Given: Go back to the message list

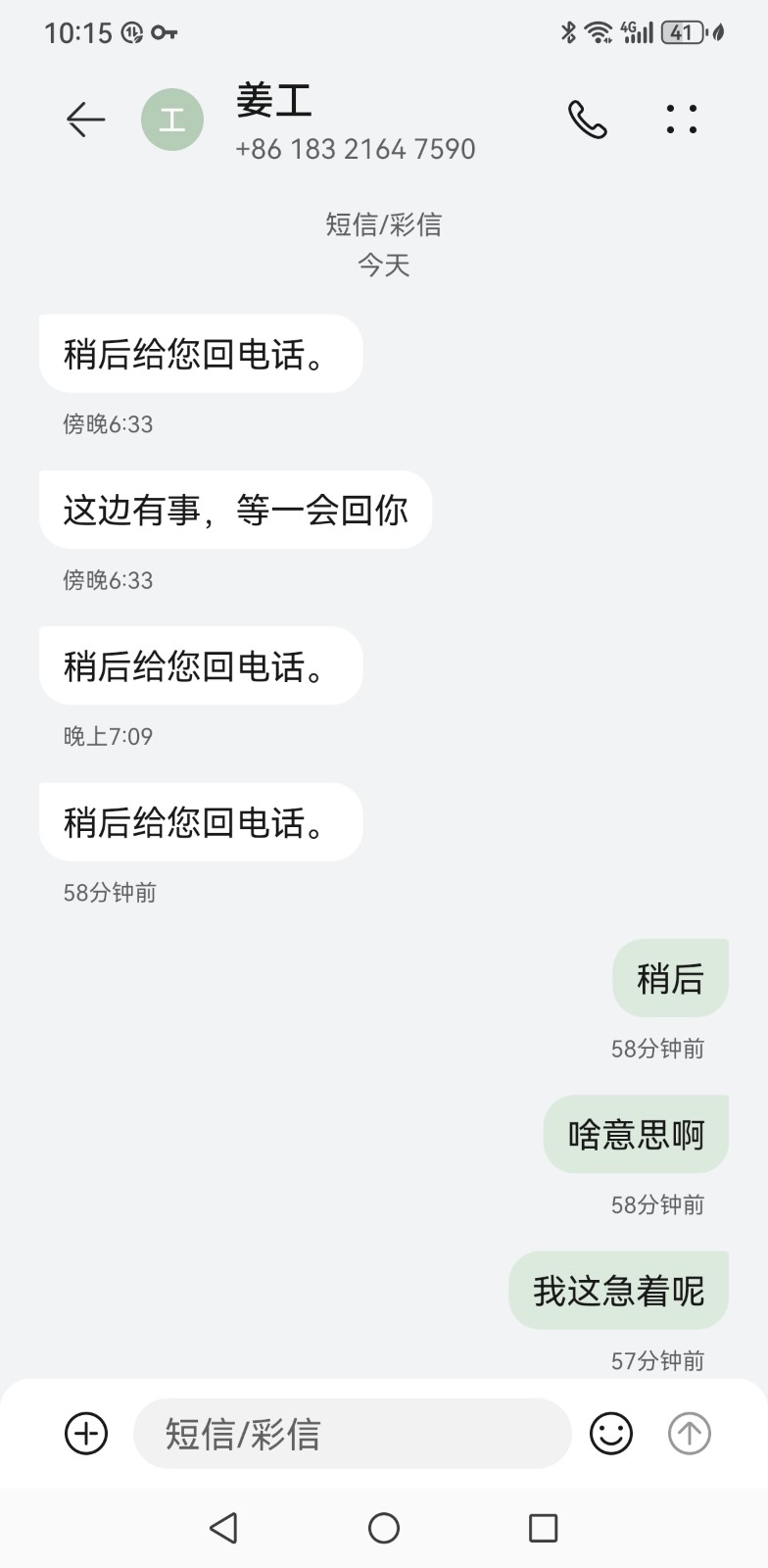Looking at the screenshot, I should [85, 120].
